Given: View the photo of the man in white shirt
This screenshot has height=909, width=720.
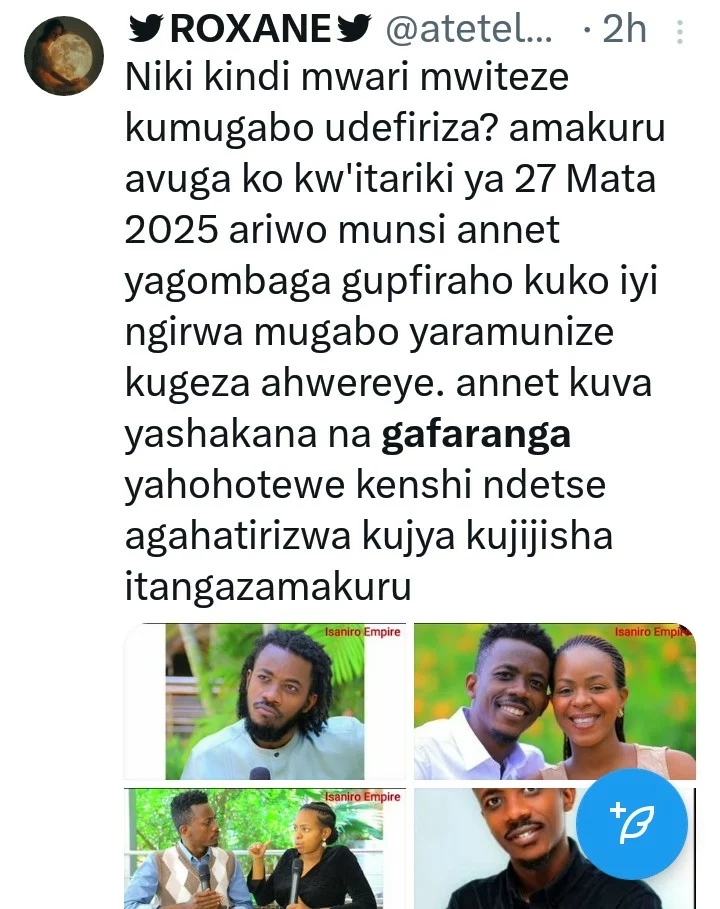Looking at the screenshot, I should coord(520,850).
